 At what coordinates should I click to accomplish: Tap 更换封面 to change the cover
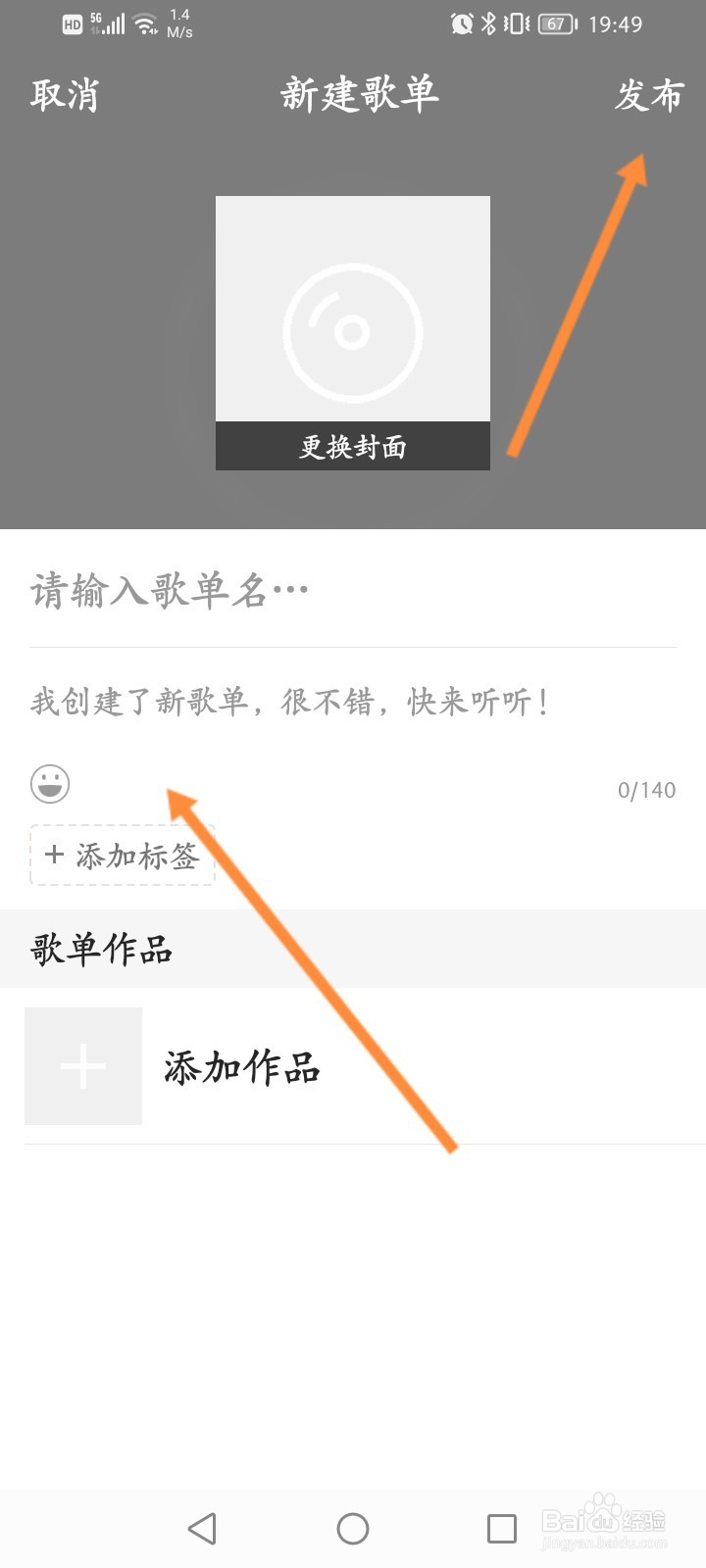click(x=353, y=448)
